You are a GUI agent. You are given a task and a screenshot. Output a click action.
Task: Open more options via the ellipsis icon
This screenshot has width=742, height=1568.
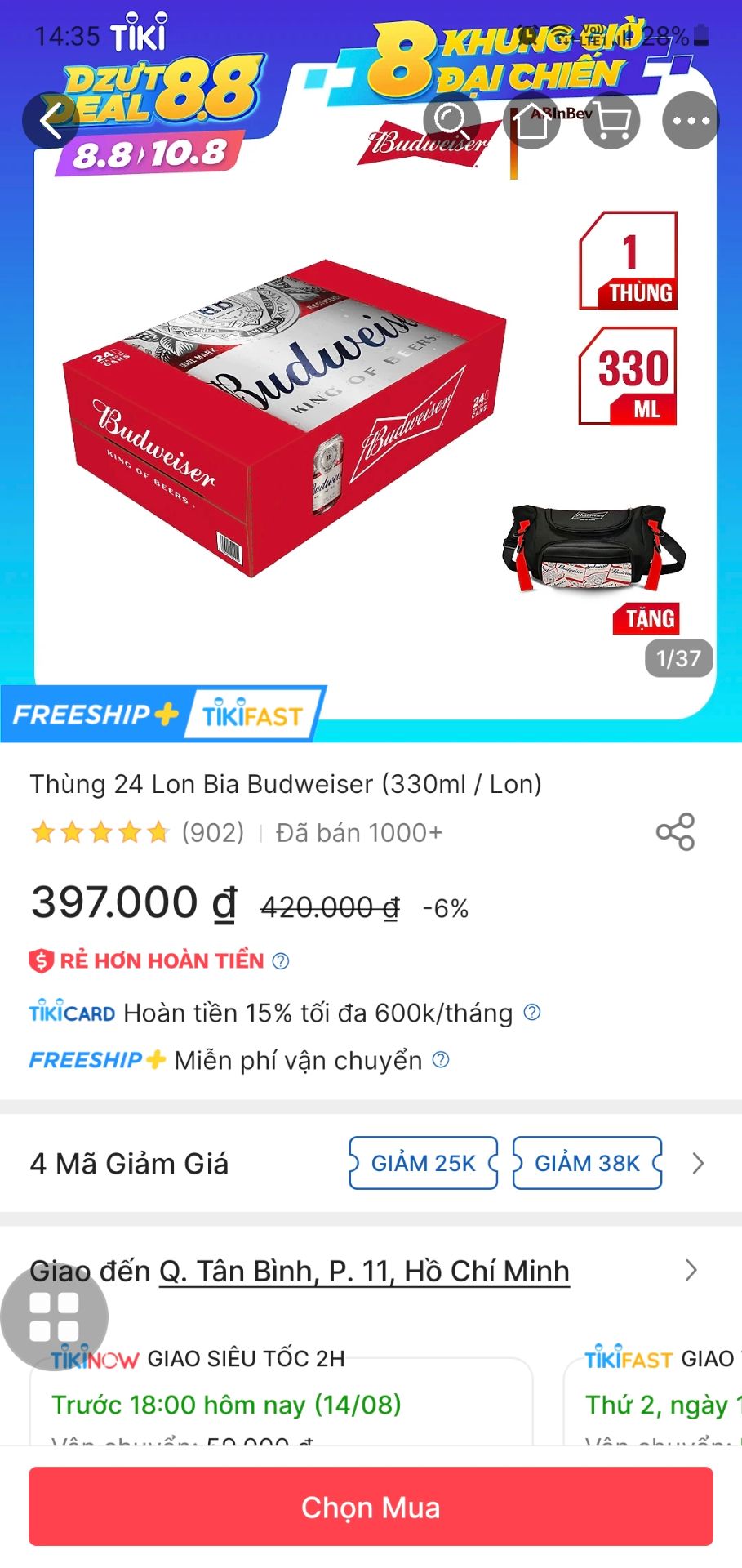pyautogui.click(x=690, y=120)
